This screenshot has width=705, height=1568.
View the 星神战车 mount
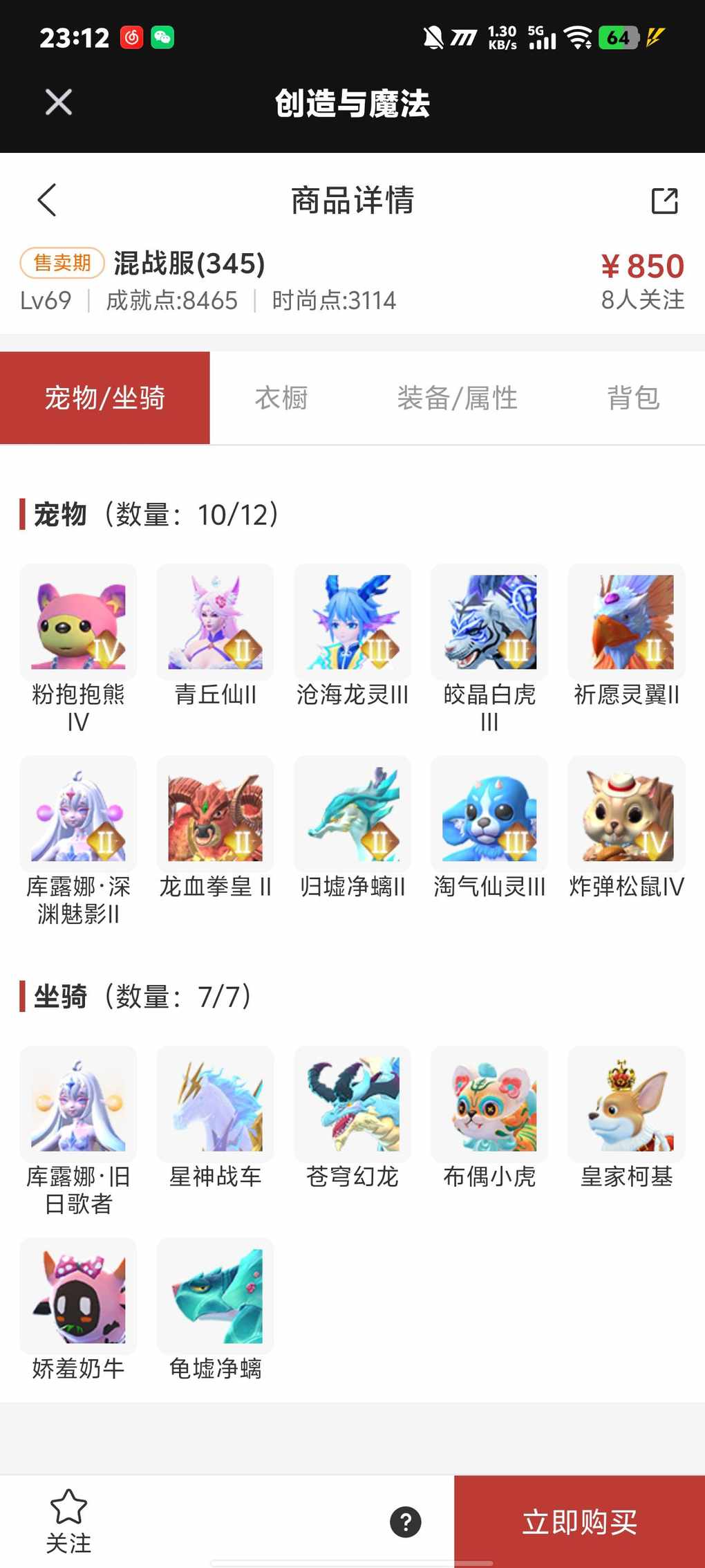[215, 1105]
